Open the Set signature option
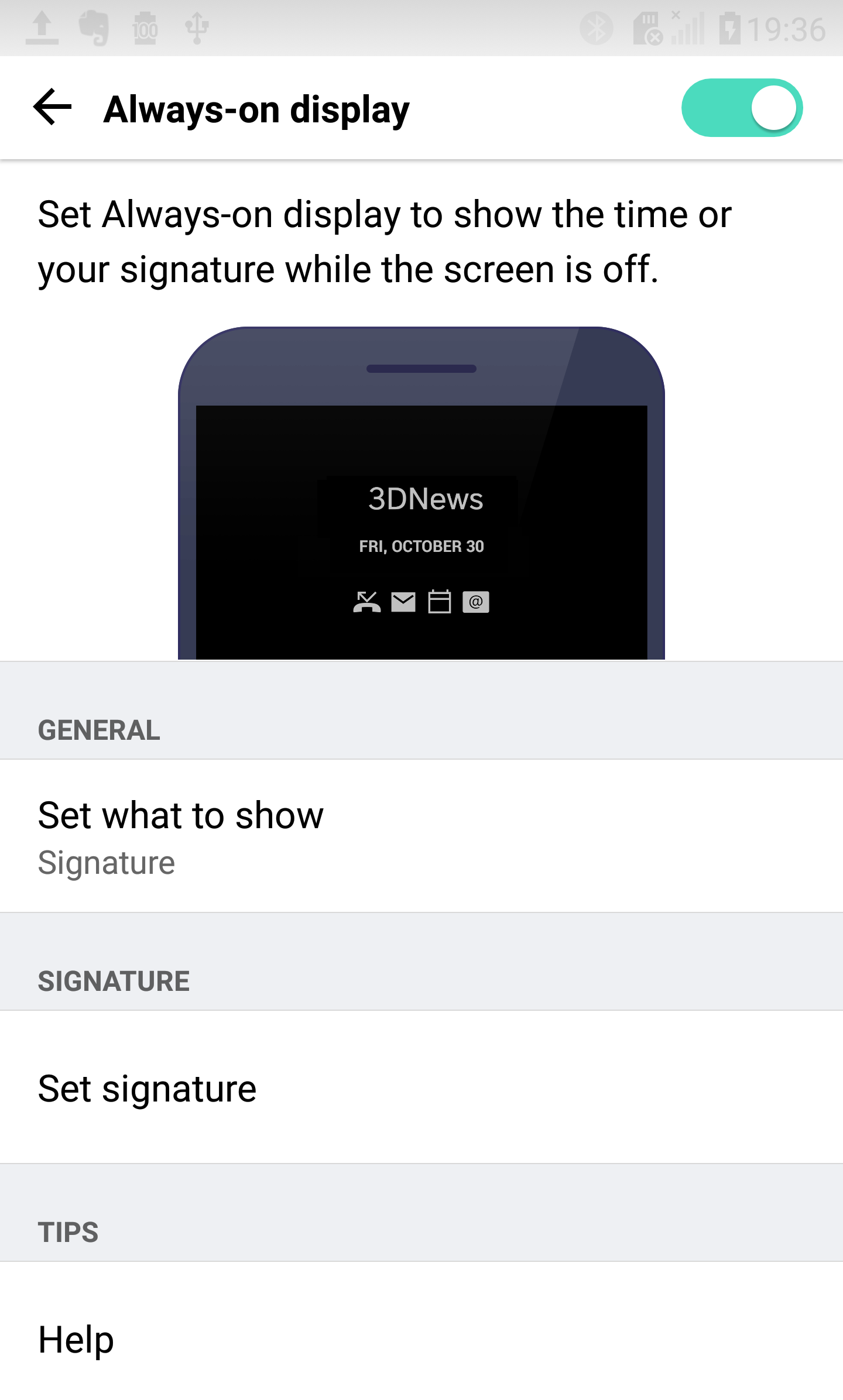The image size is (843, 1400). pyautogui.click(x=421, y=1087)
